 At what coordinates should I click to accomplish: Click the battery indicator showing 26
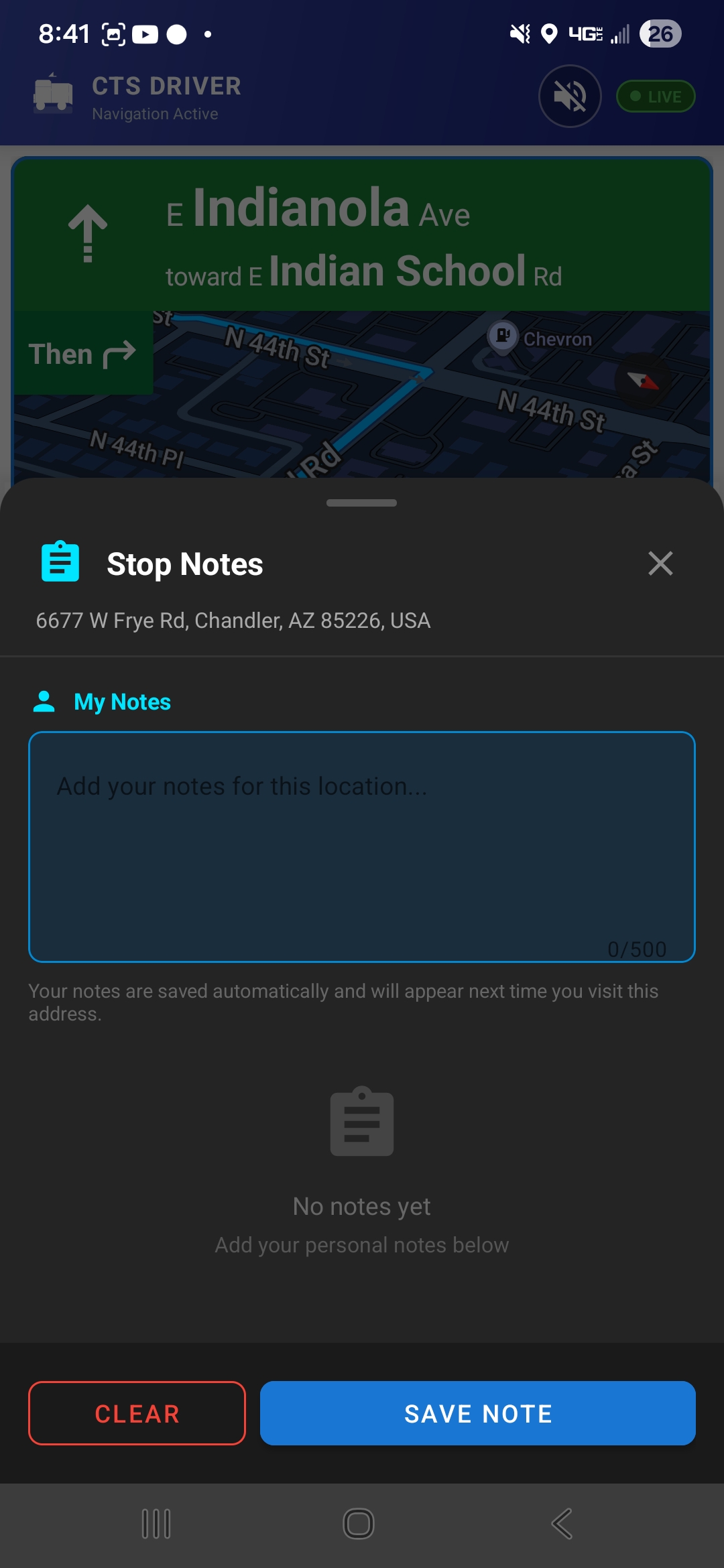[x=660, y=34]
